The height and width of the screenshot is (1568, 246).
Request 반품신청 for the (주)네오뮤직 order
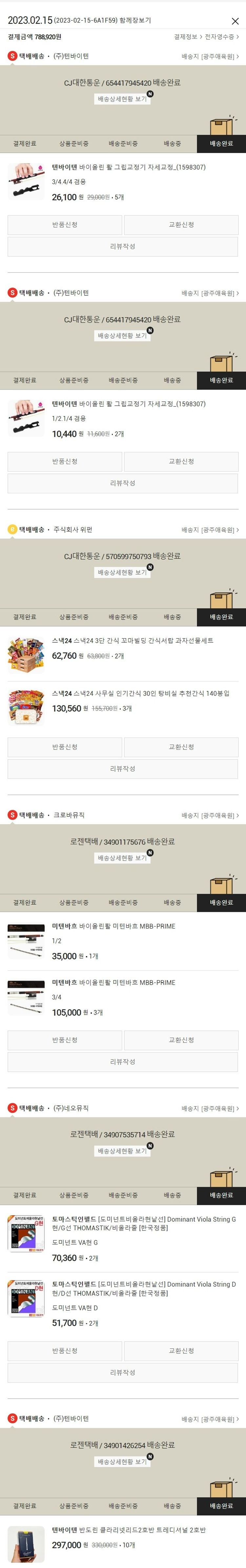click(65, 1350)
